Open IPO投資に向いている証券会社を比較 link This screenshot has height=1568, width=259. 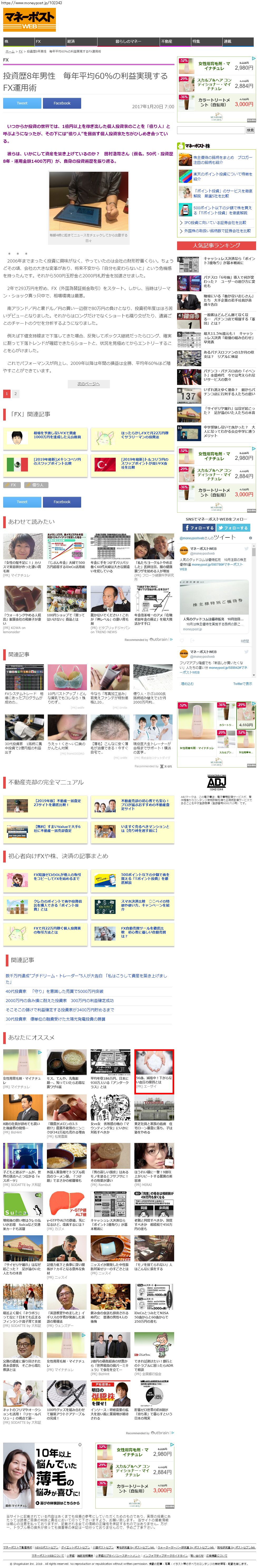tap(216, 223)
